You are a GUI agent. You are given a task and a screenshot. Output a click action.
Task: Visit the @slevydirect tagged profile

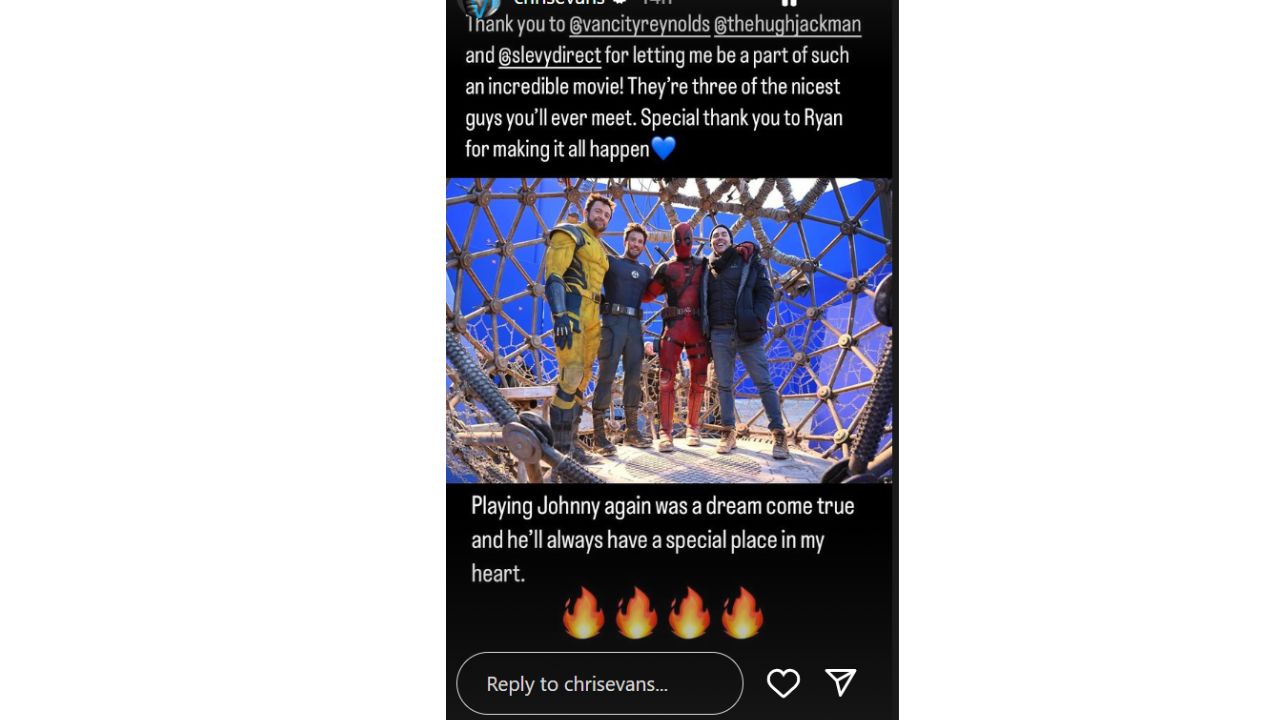point(549,55)
